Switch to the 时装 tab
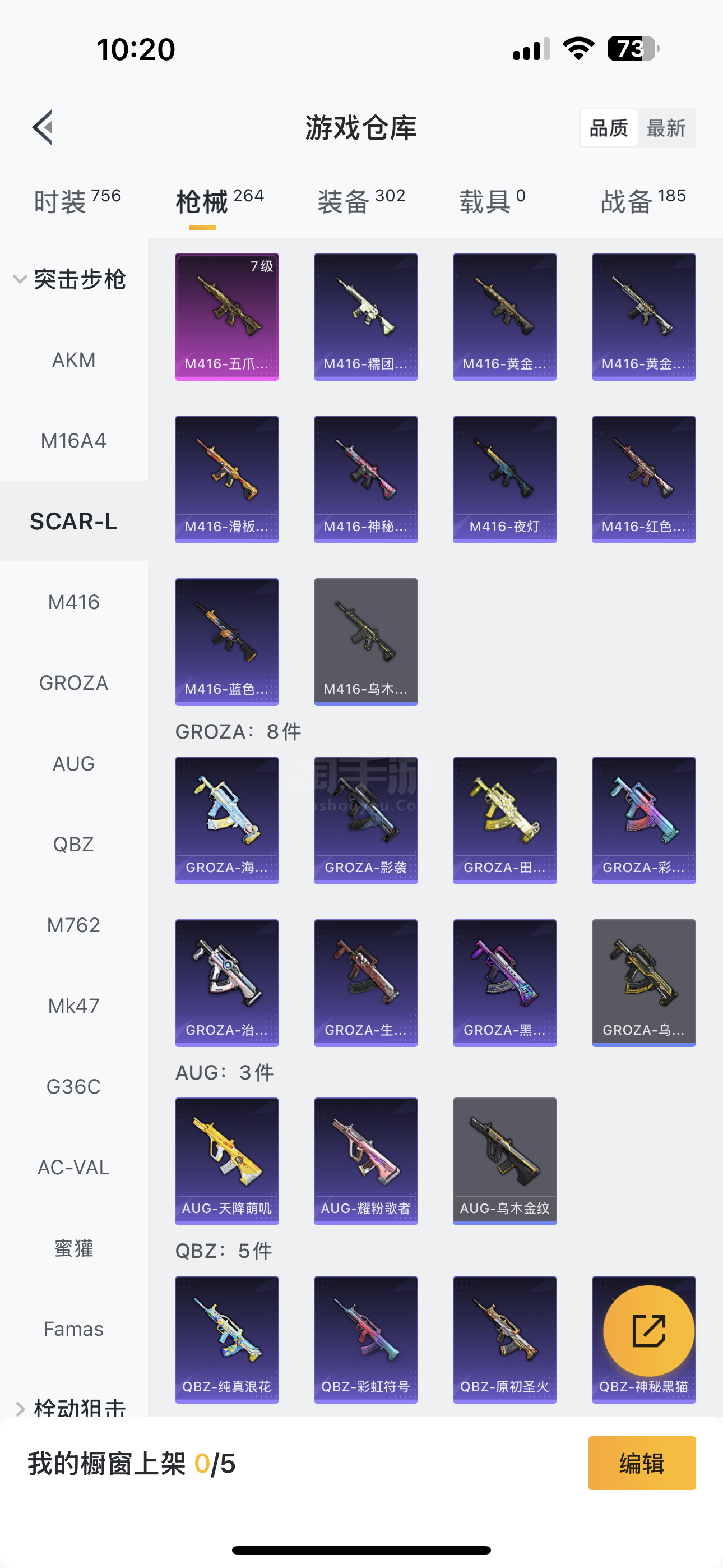The width and height of the screenshot is (723, 1568). (77, 201)
